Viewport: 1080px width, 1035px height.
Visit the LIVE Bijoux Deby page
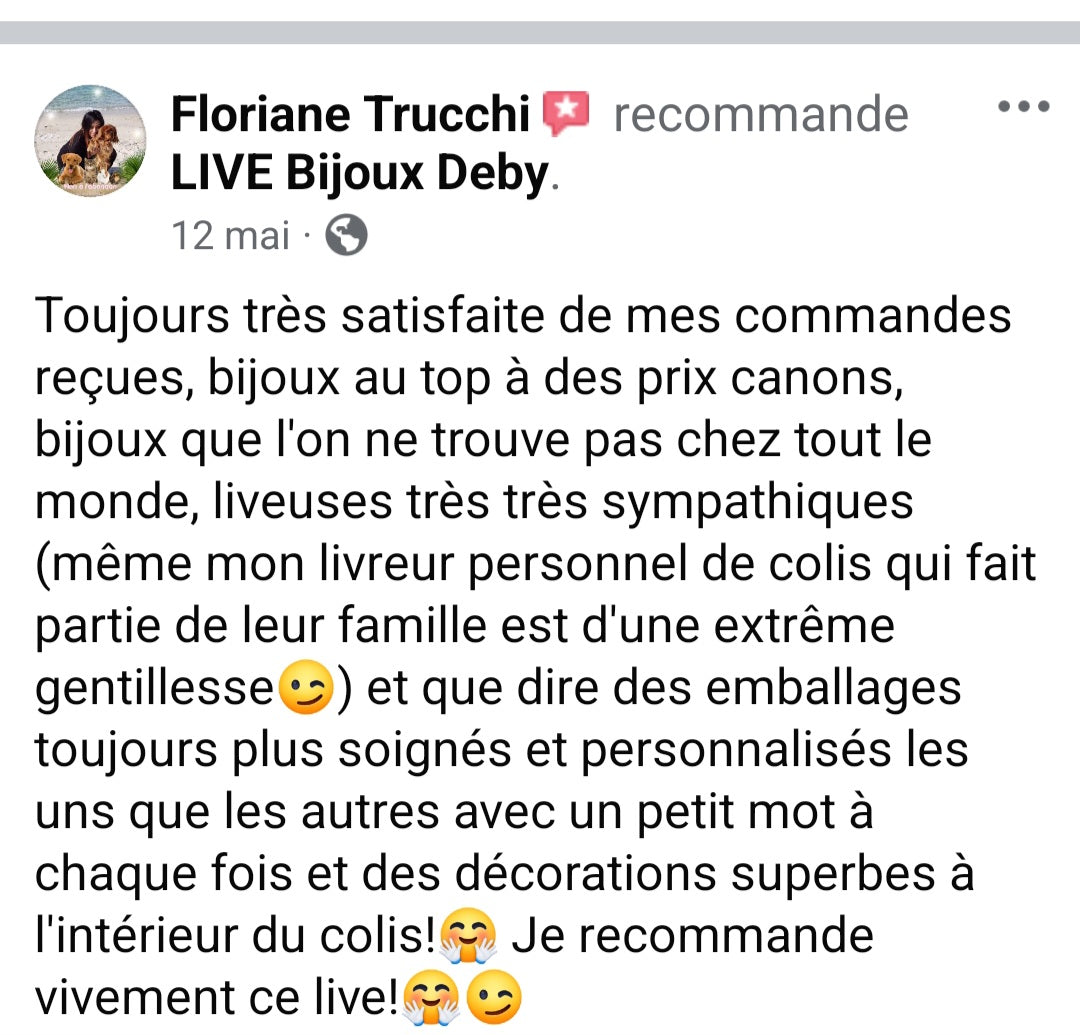pyautogui.click(x=360, y=175)
